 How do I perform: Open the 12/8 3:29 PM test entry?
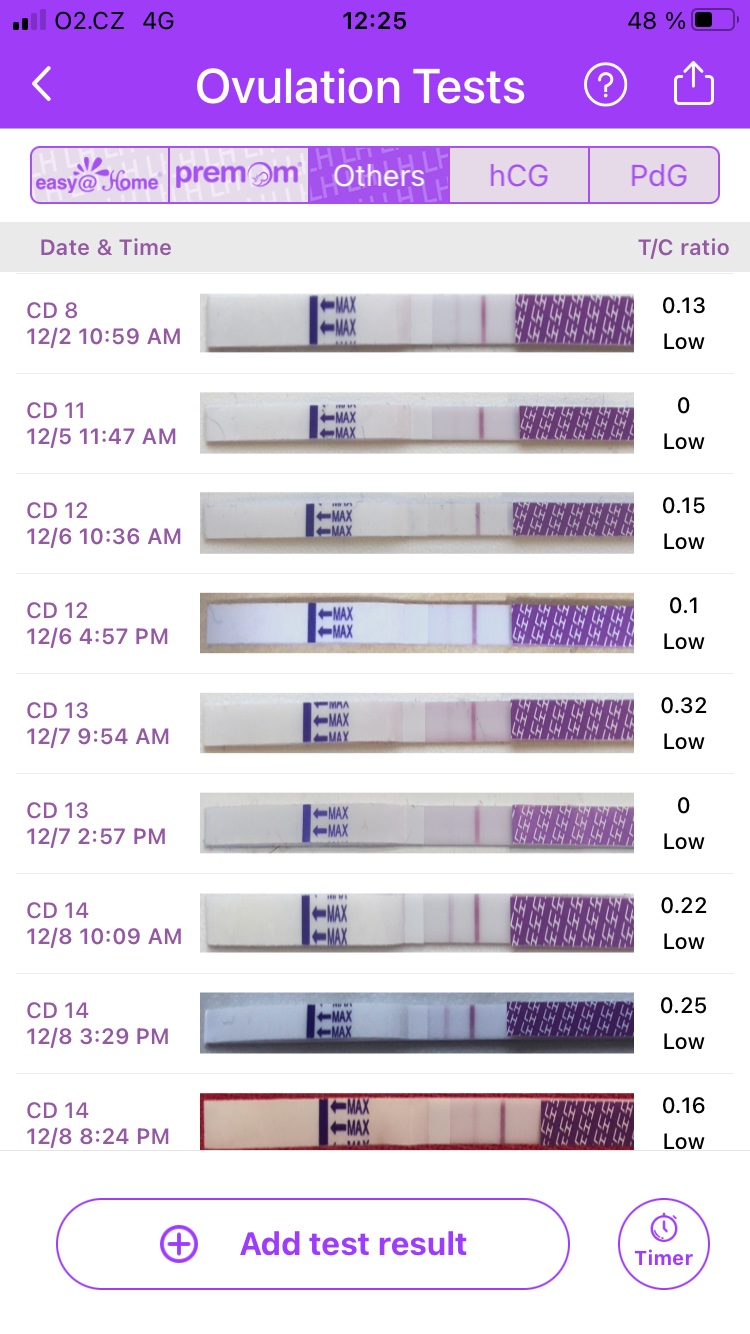[x=374, y=1023]
